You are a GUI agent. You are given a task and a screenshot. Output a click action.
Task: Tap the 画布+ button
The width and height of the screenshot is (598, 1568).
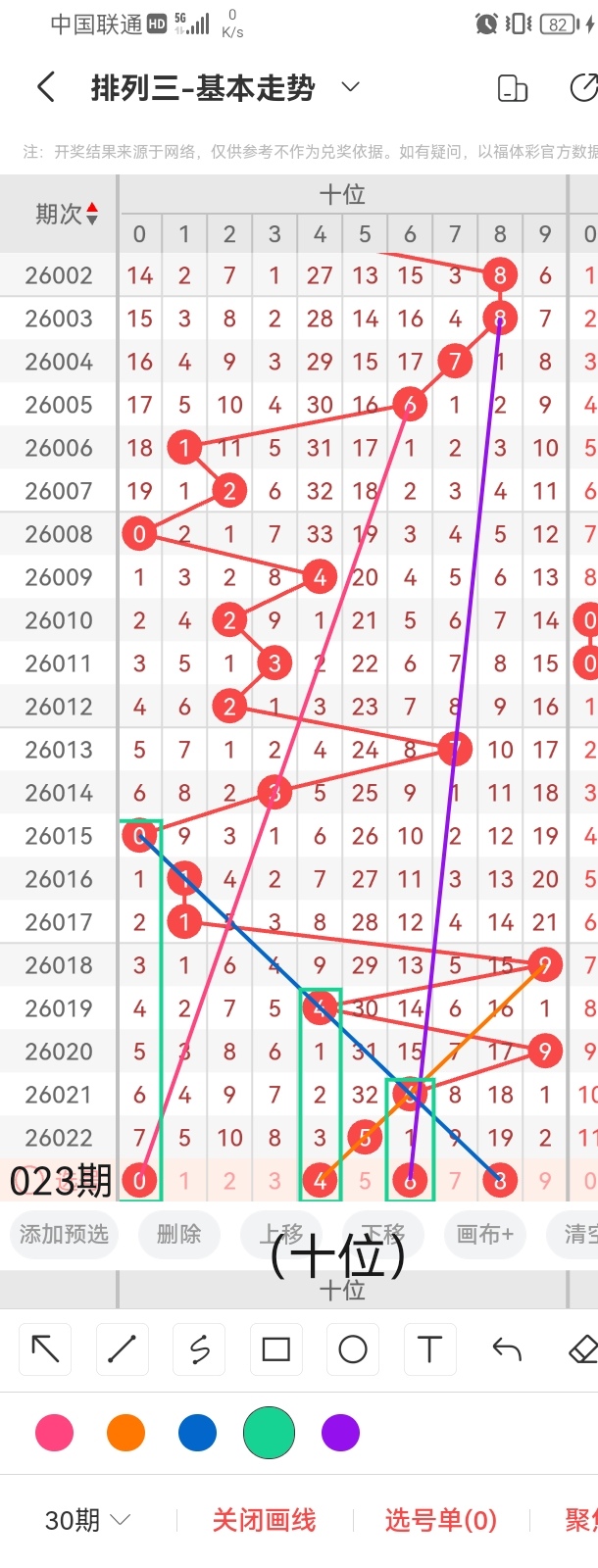[x=484, y=1234]
